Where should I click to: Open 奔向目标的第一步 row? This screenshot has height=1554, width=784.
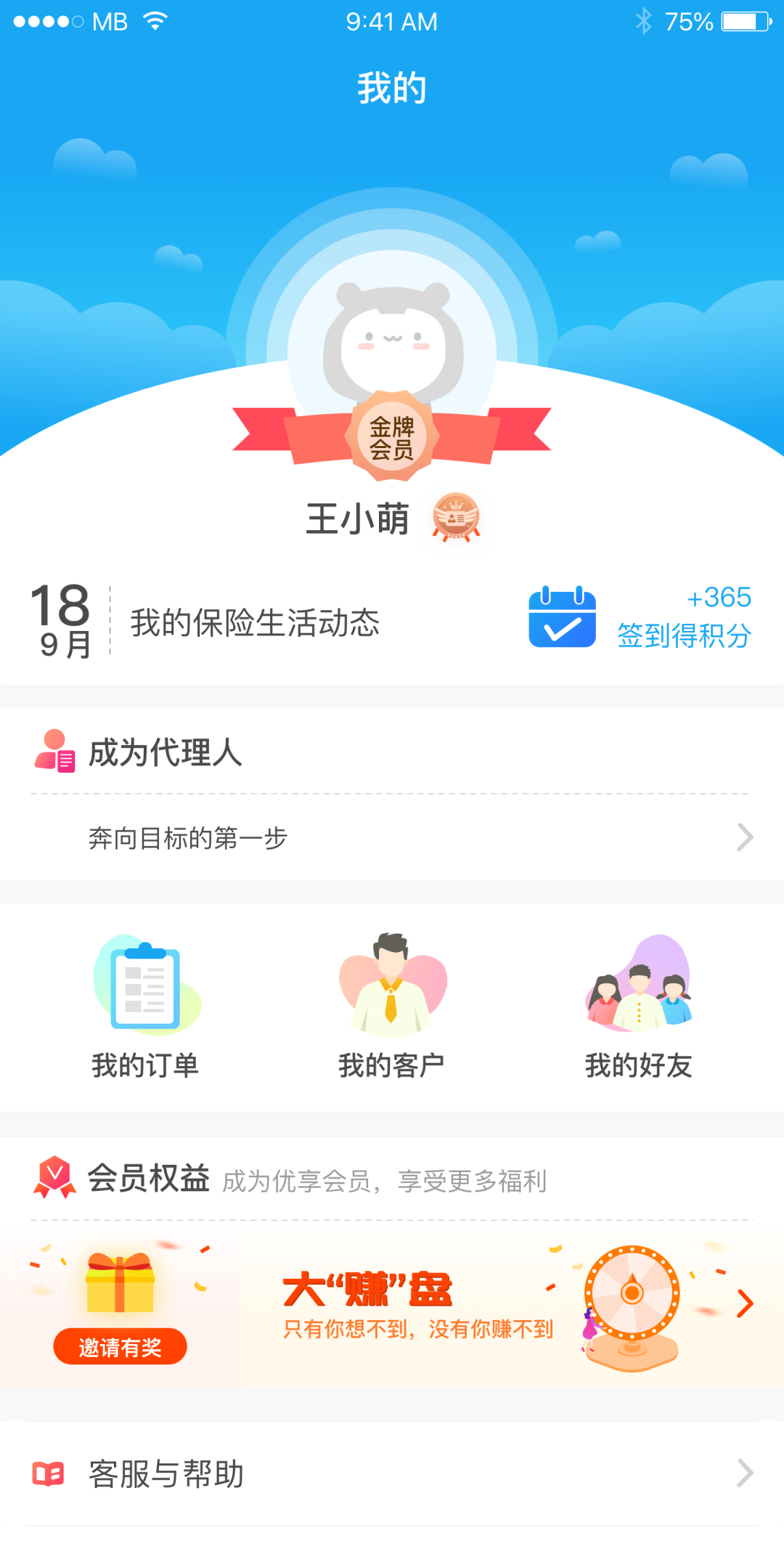tap(392, 838)
